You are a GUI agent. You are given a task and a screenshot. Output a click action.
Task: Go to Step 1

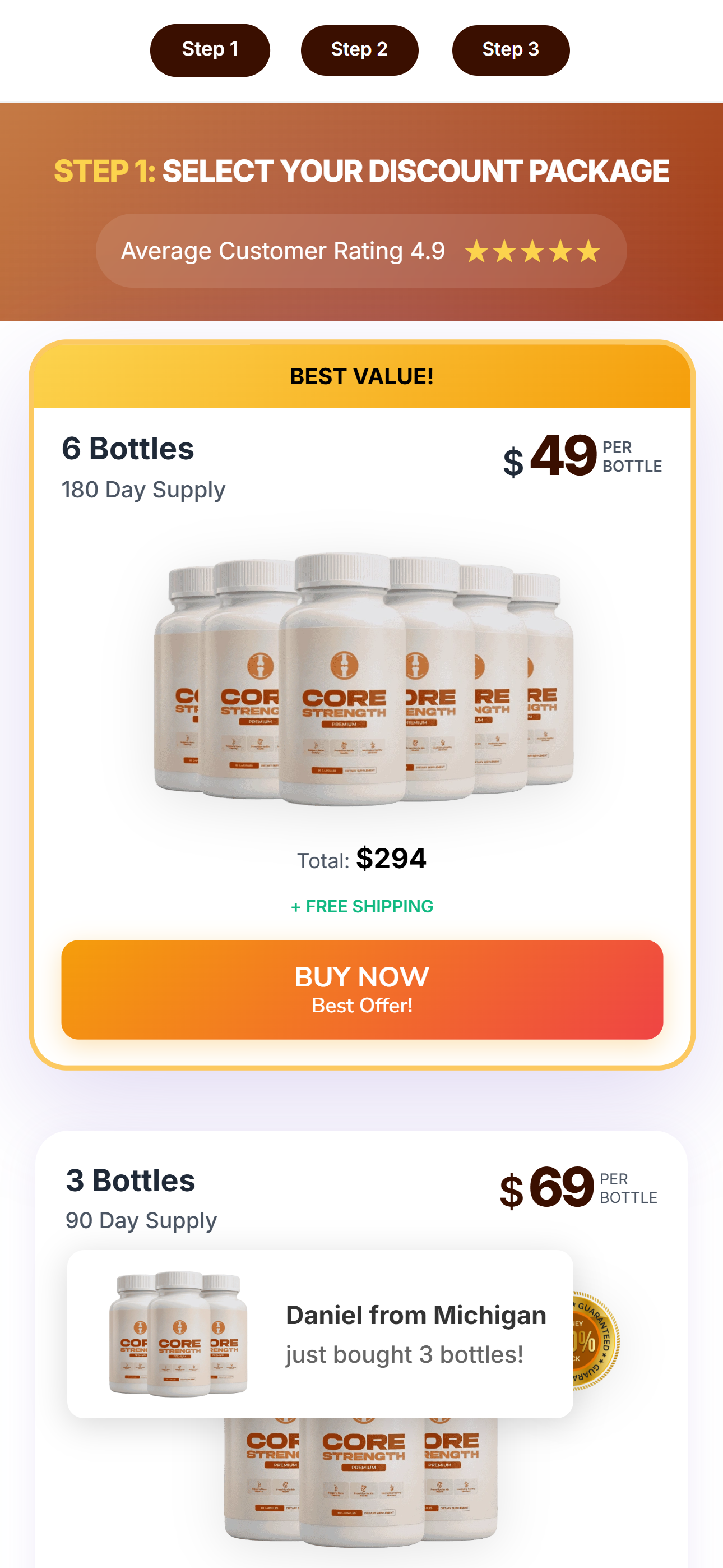pyautogui.click(x=210, y=50)
